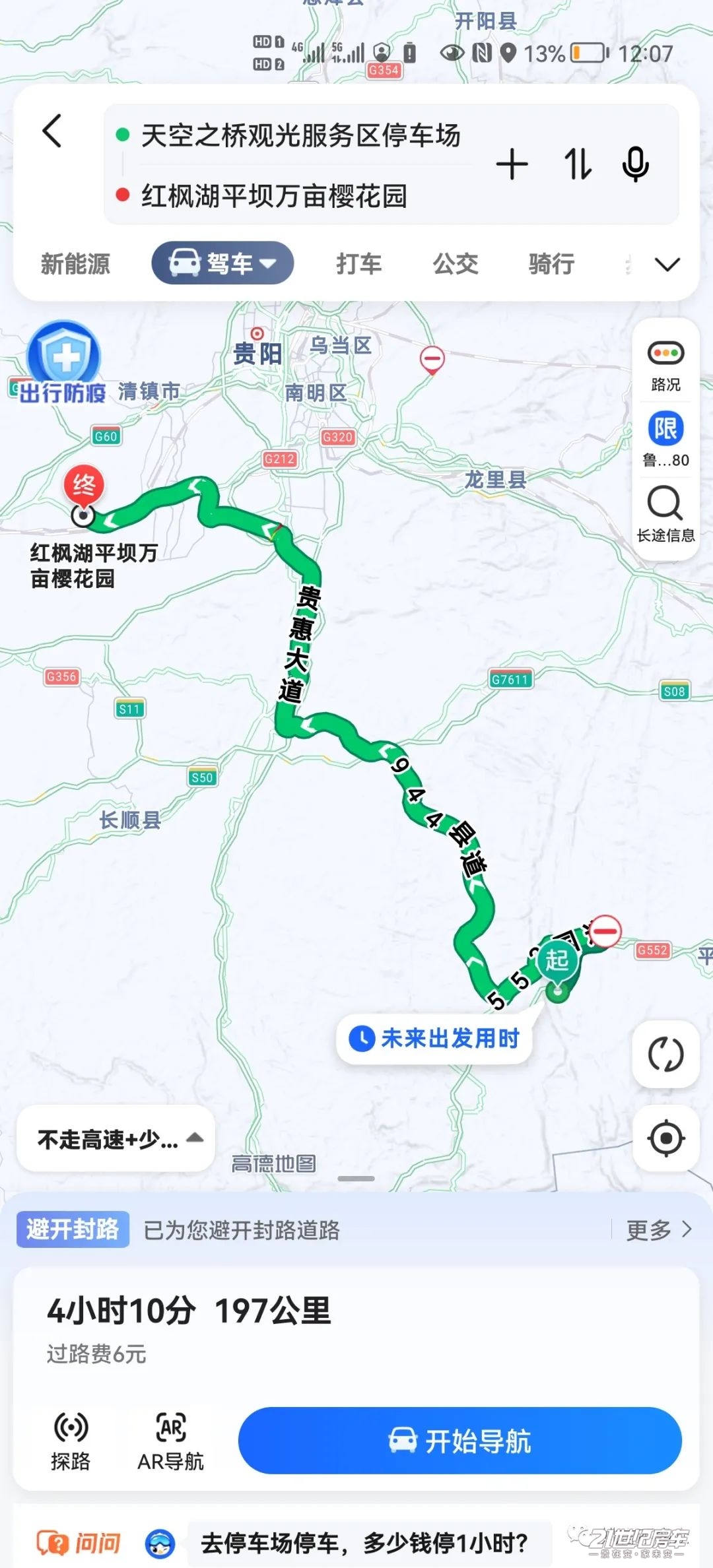The height and width of the screenshot is (1568, 713).
Task: Open the 限 license plate restriction setting
Action: tap(665, 440)
